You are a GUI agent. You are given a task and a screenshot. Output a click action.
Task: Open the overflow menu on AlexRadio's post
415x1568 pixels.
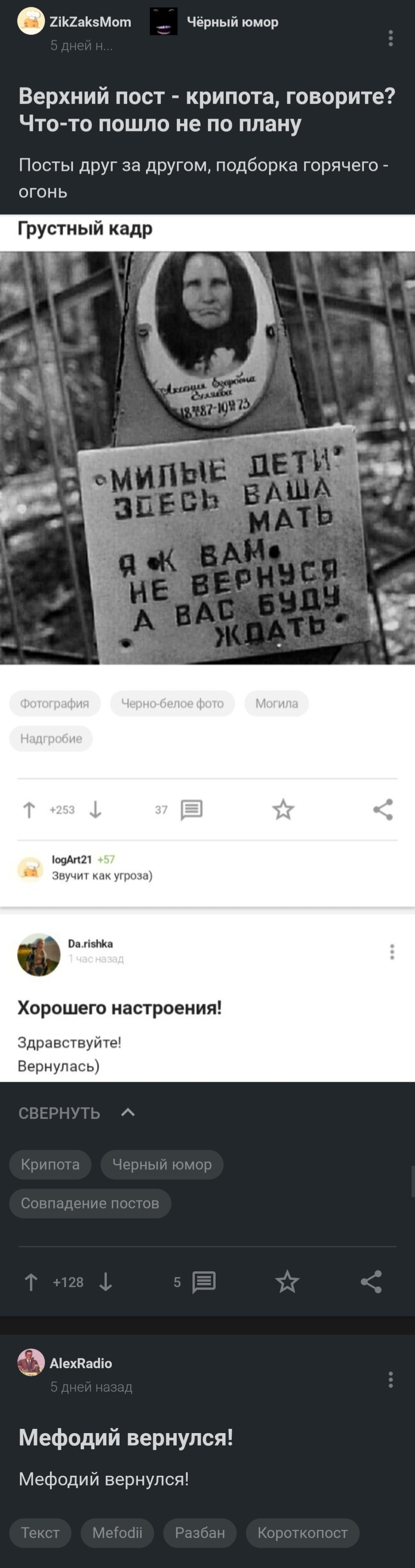pos(391,1379)
